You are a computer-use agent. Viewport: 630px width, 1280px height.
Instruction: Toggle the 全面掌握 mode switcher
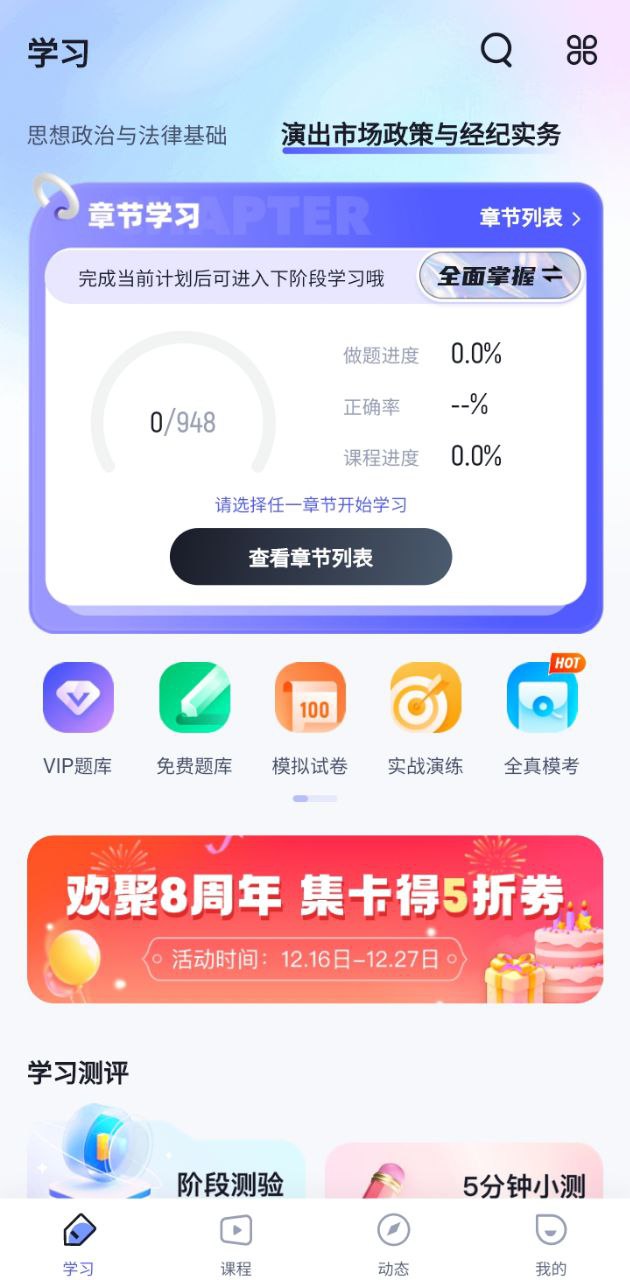pyautogui.click(x=500, y=276)
